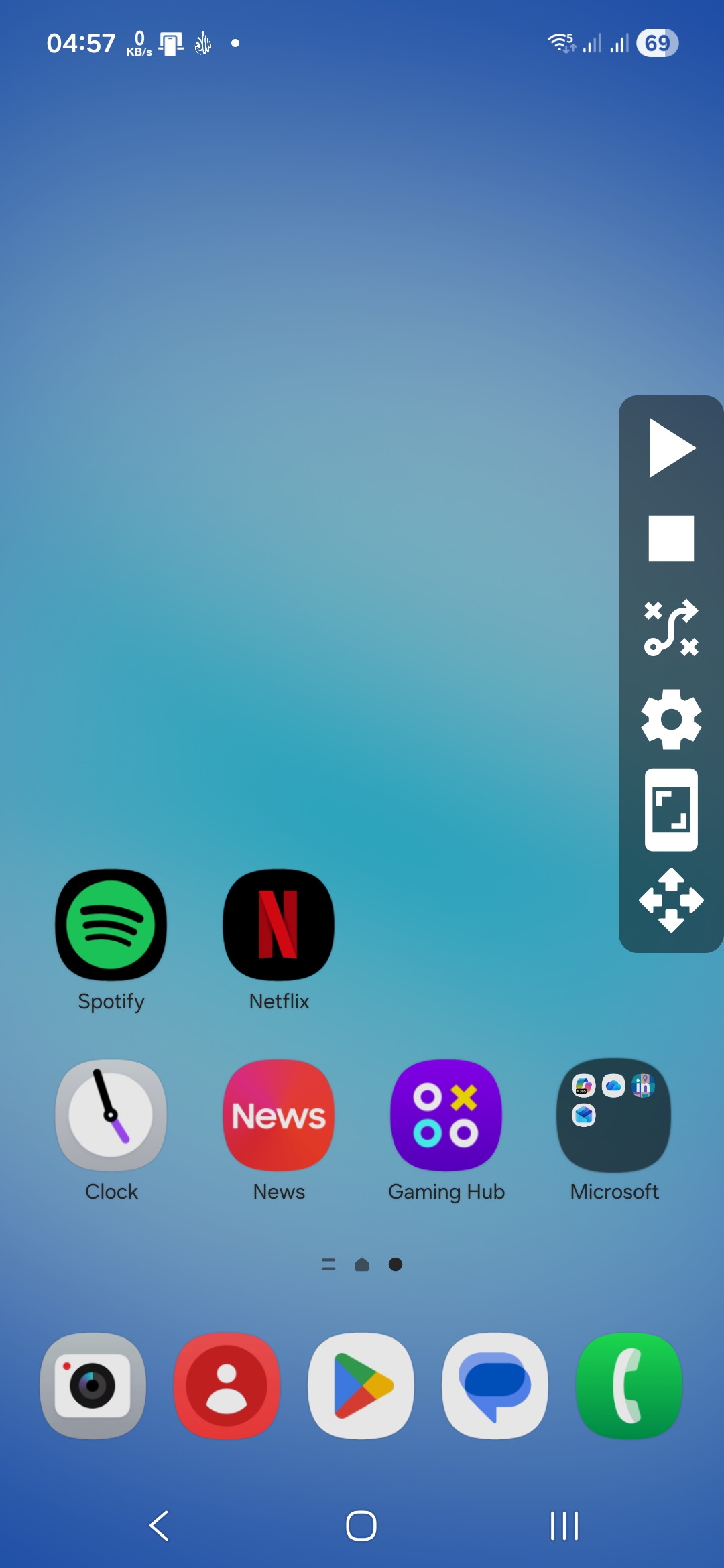This screenshot has height=1568, width=724.
Task: Launch Netflix from the home screen
Action: click(x=279, y=925)
